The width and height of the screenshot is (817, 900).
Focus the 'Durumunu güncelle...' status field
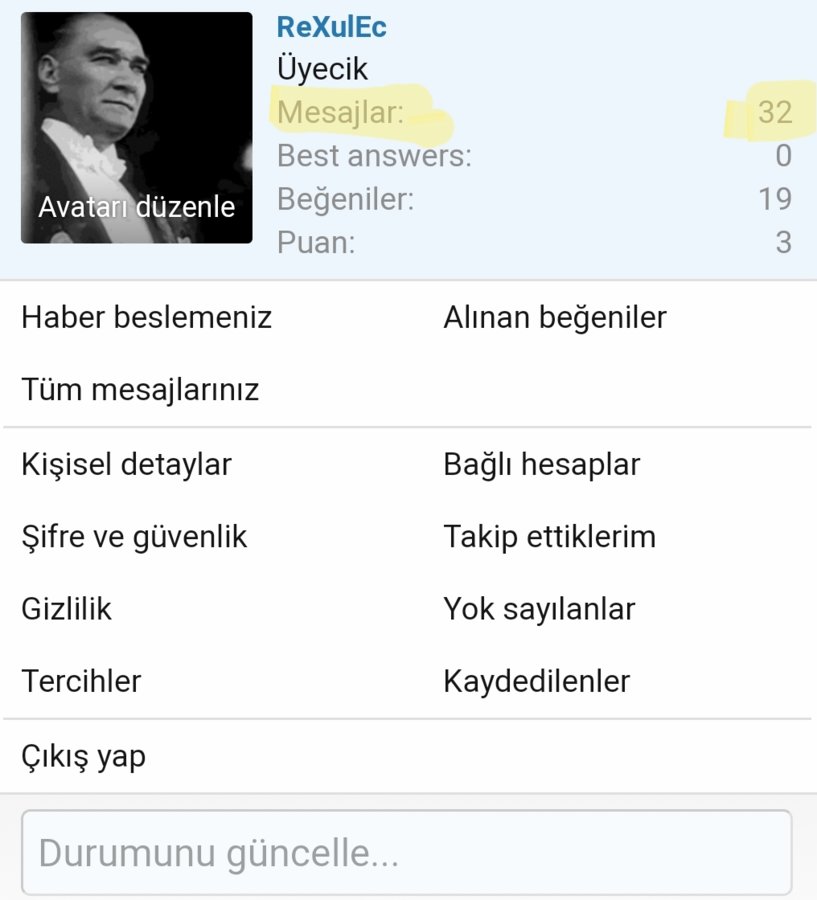tap(406, 853)
